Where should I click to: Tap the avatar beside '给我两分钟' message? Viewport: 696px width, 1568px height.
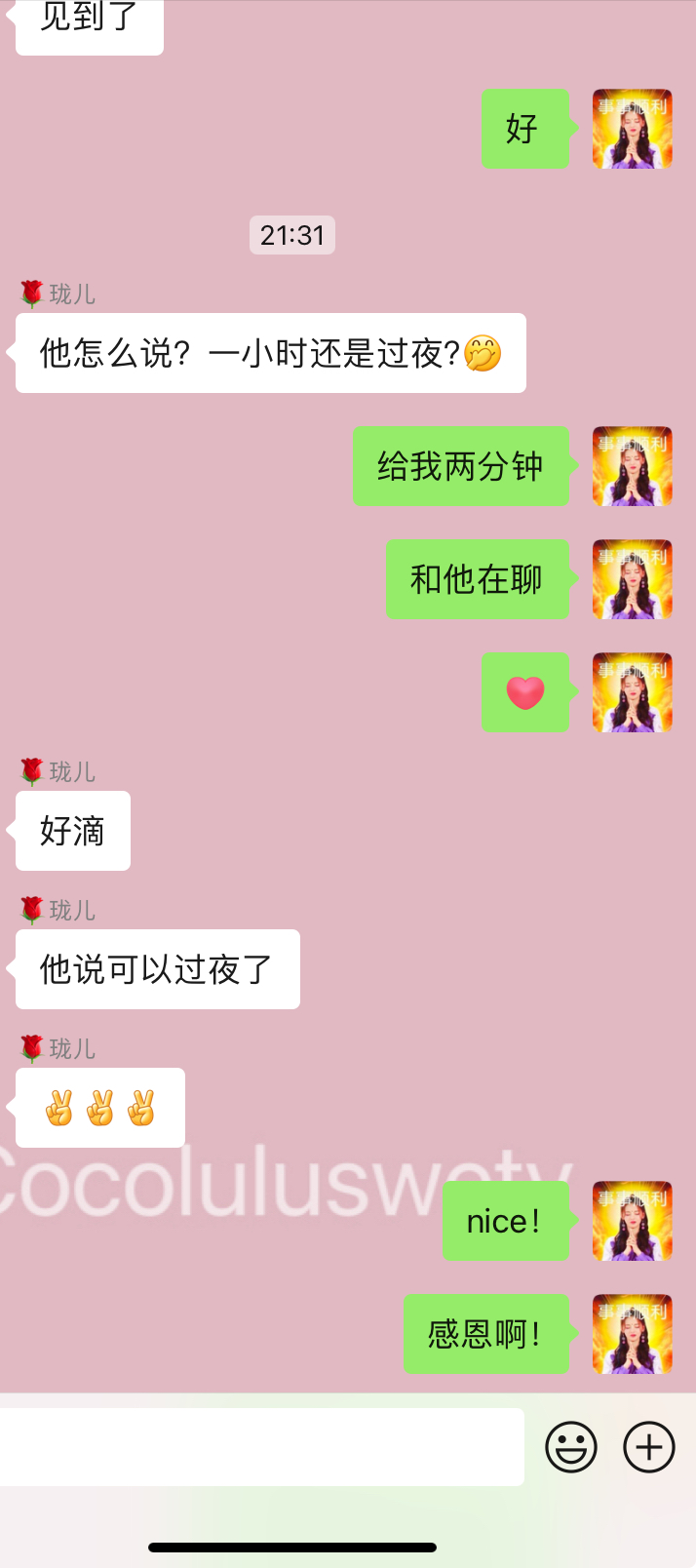pos(633,466)
